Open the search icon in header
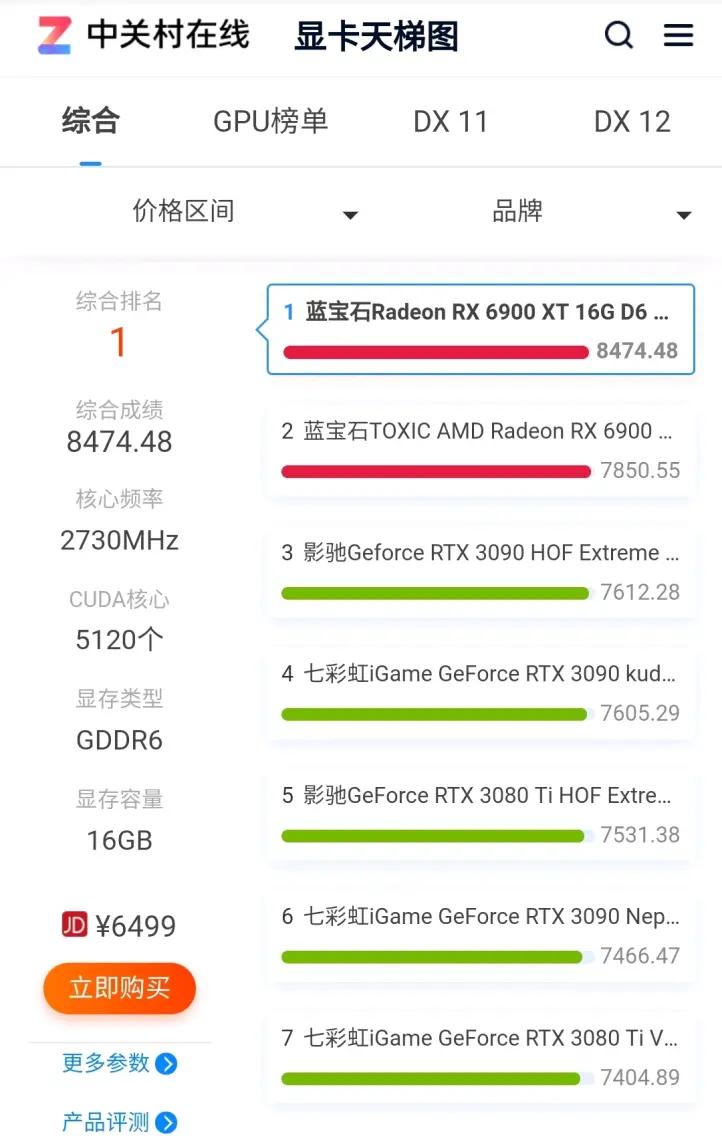 (x=619, y=36)
